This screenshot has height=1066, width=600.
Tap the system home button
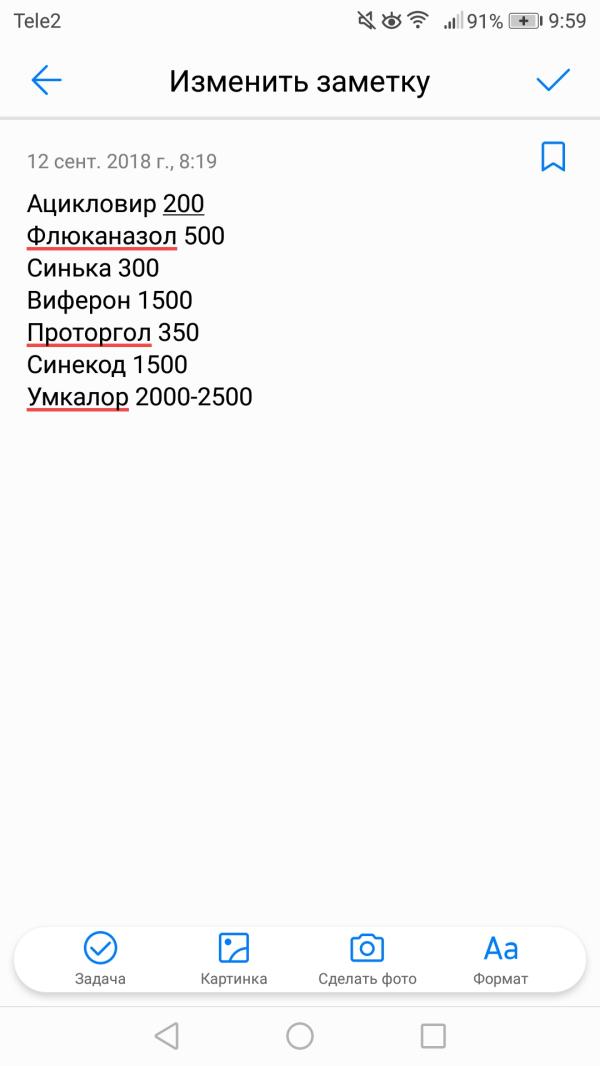click(x=300, y=1035)
